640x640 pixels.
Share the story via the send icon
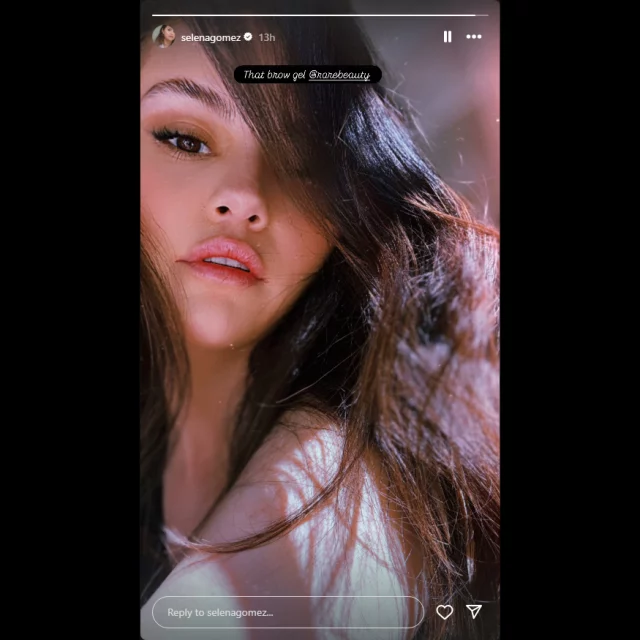[x=475, y=611]
